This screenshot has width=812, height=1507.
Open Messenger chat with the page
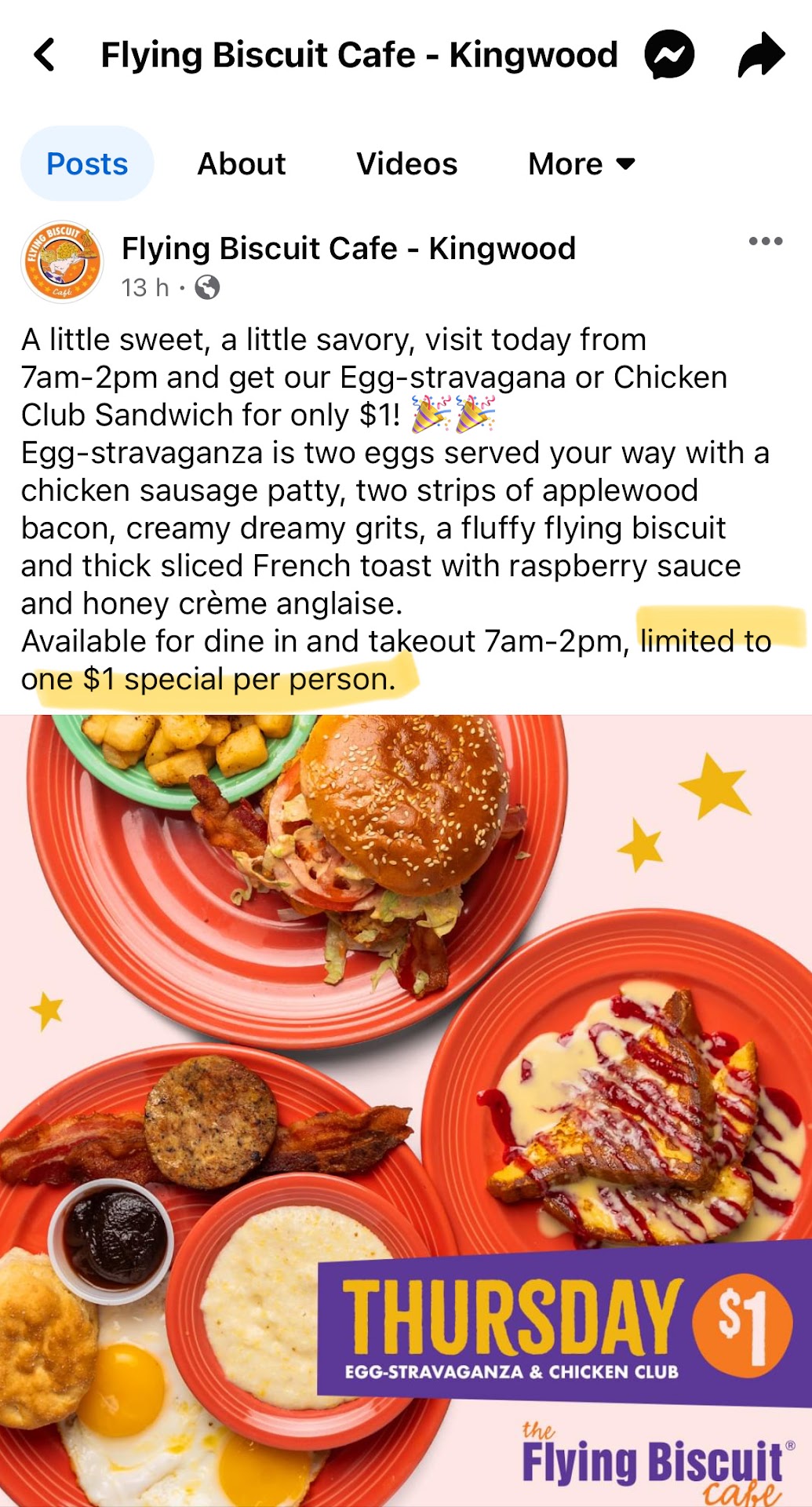pyautogui.click(x=669, y=55)
